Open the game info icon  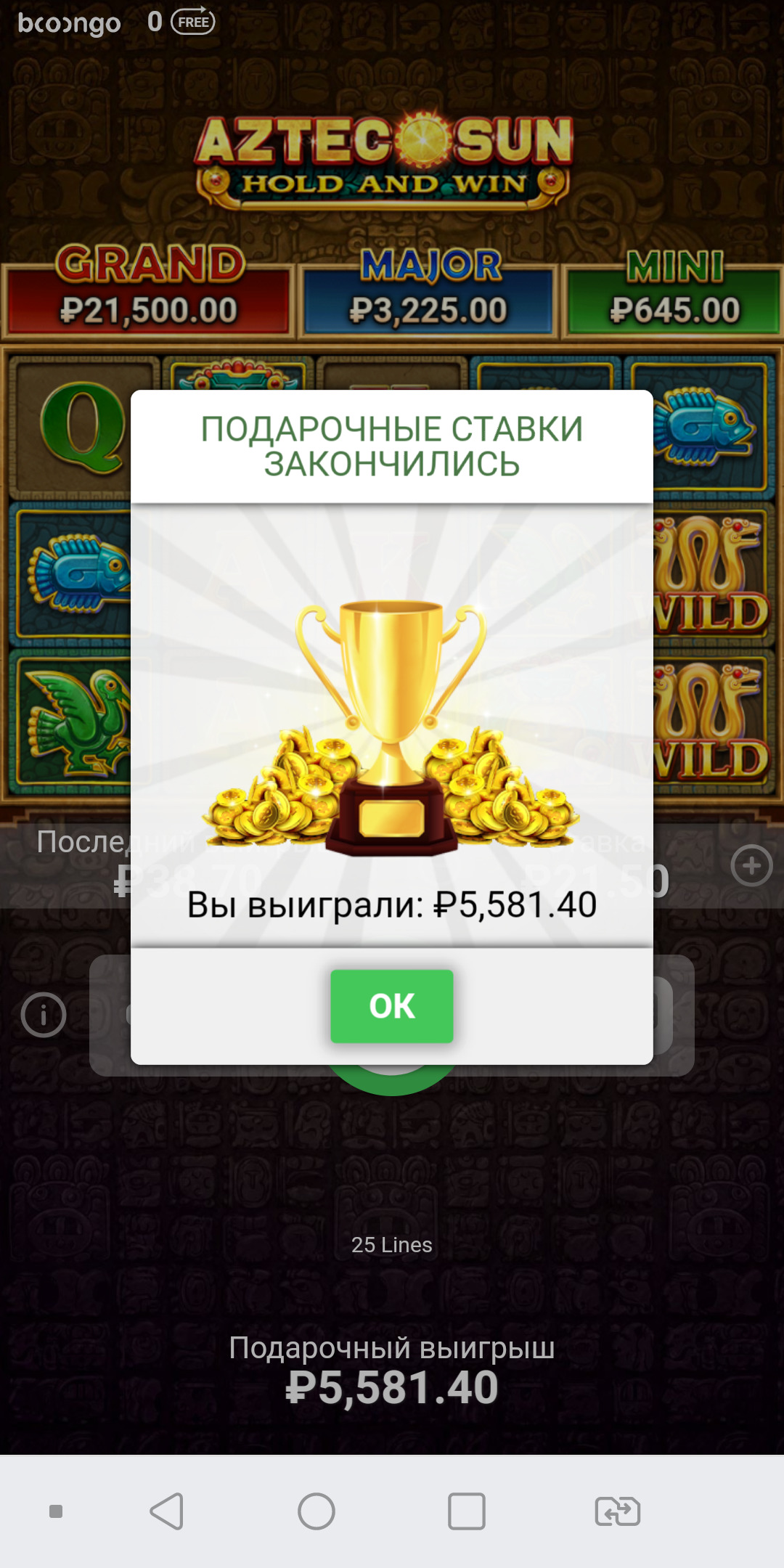(44, 1014)
